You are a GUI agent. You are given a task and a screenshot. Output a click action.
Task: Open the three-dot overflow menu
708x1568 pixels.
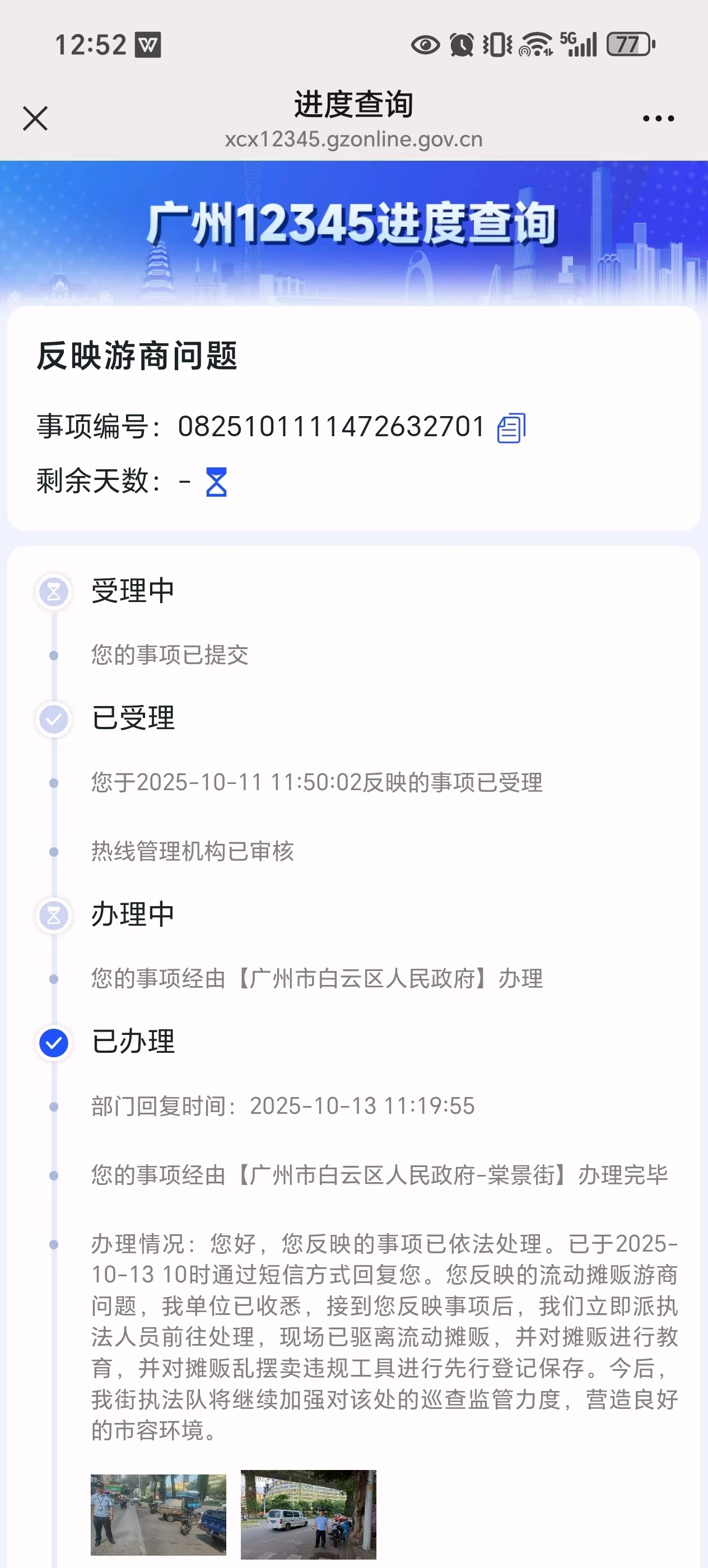(658, 119)
